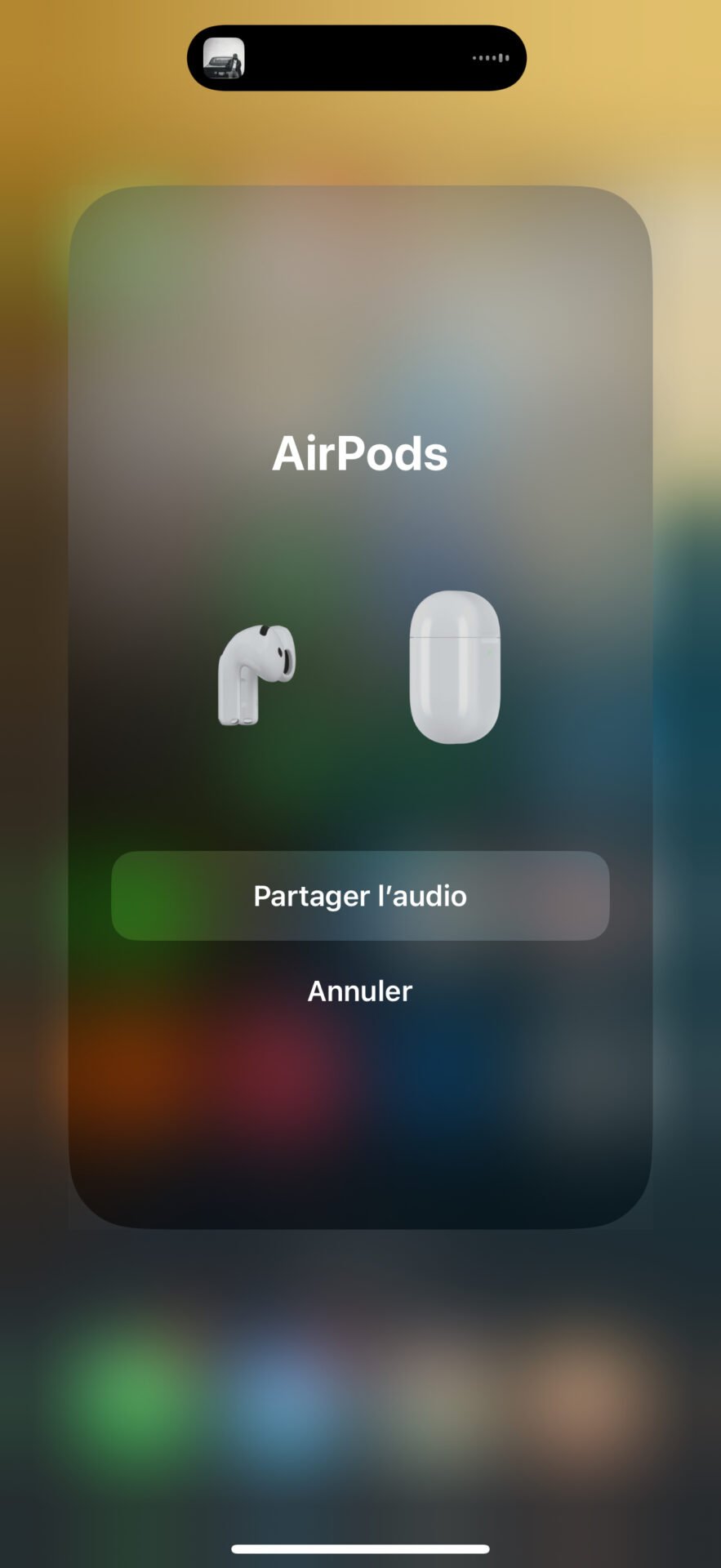
Task: Open the Dynamic Island now playing activity
Action: point(357,58)
